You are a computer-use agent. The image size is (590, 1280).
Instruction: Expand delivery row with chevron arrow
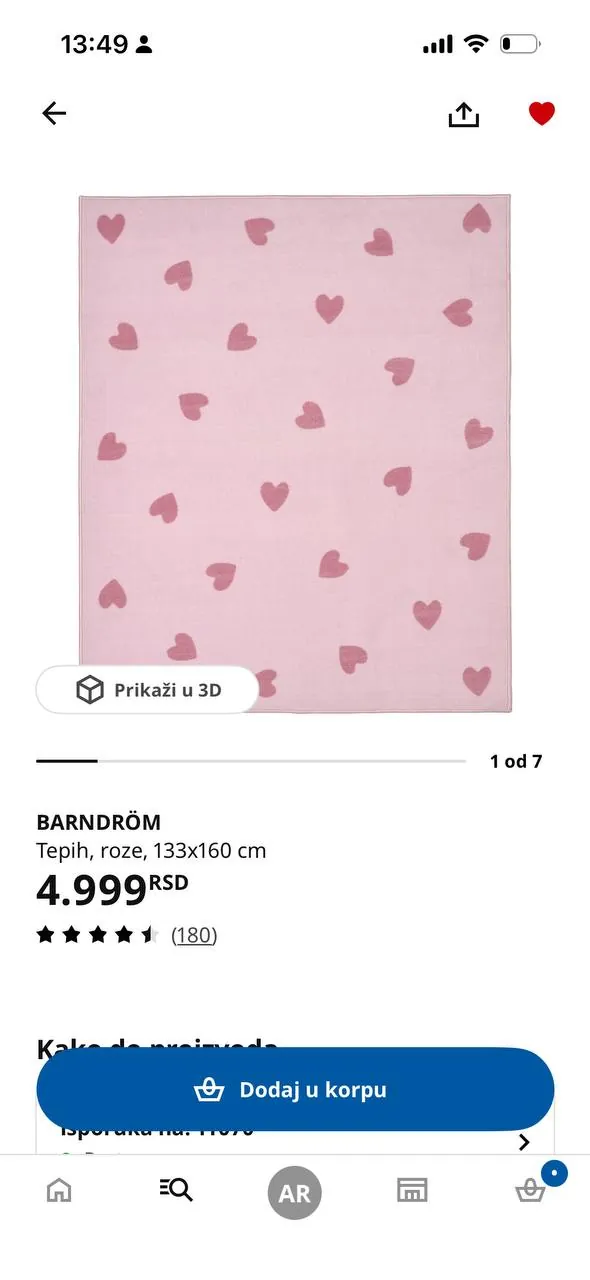[524, 1142]
